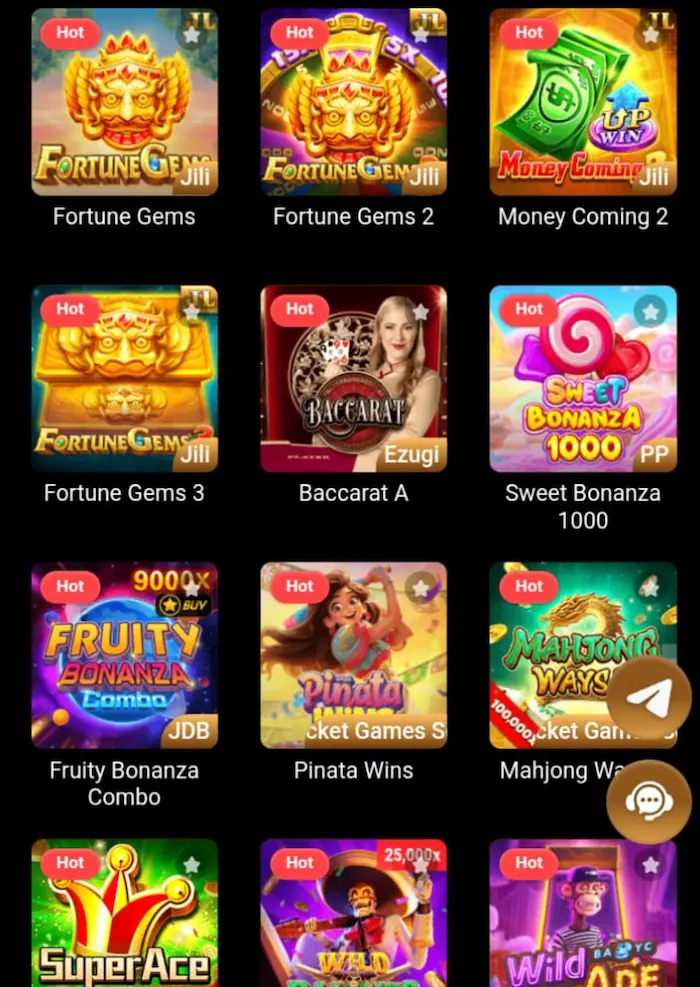Image resolution: width=700 pixels, height=987 pixels.
Task: Favorite the SuperAce game via star
Action: point(192,864)
